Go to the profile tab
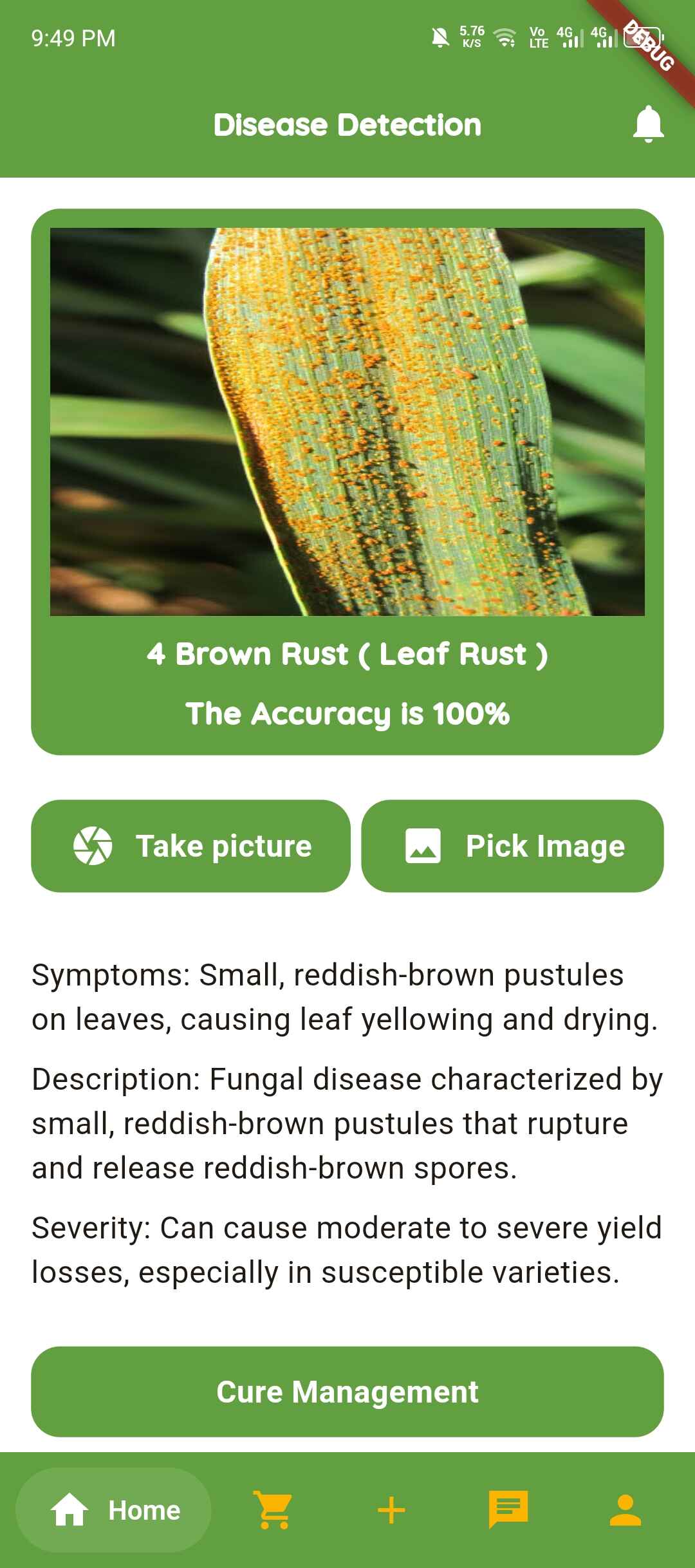 625,1510
